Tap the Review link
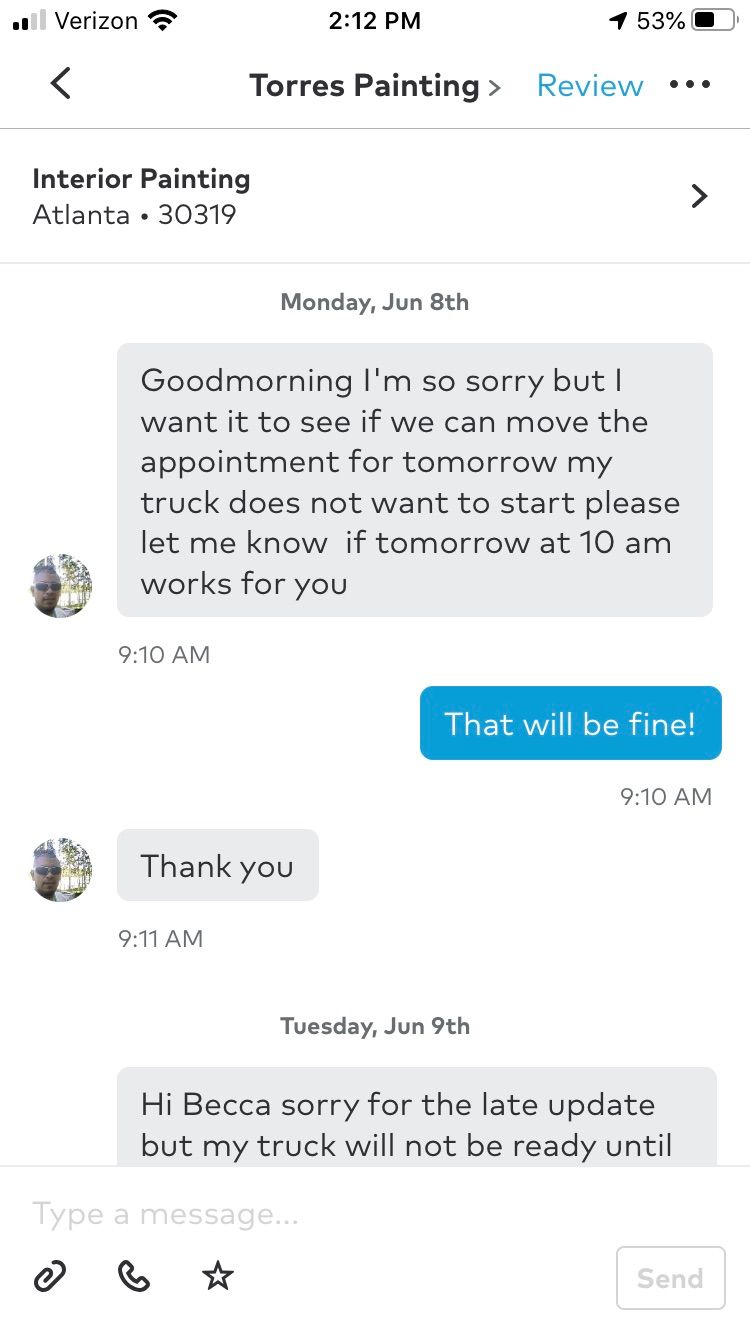 590,86
